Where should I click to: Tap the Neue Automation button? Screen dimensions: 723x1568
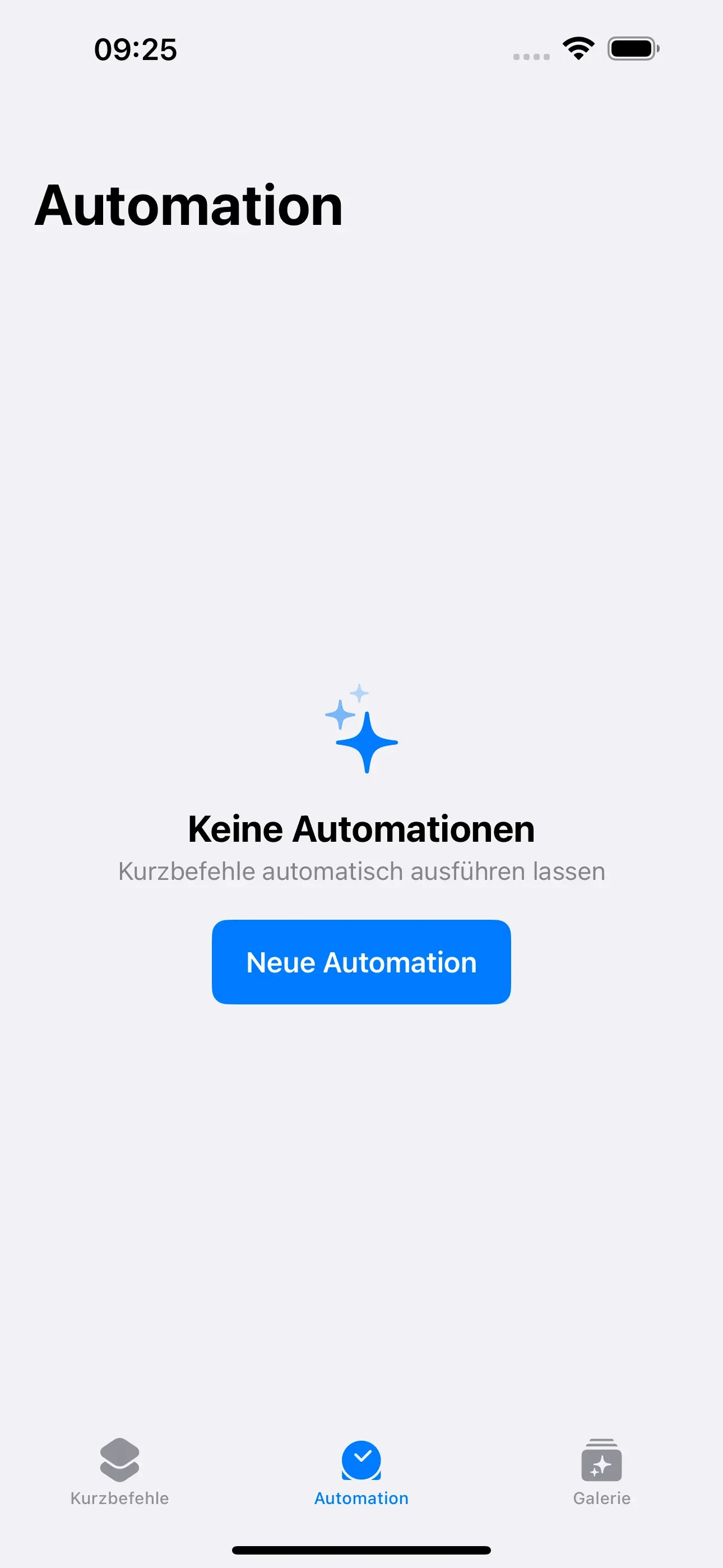361,962
